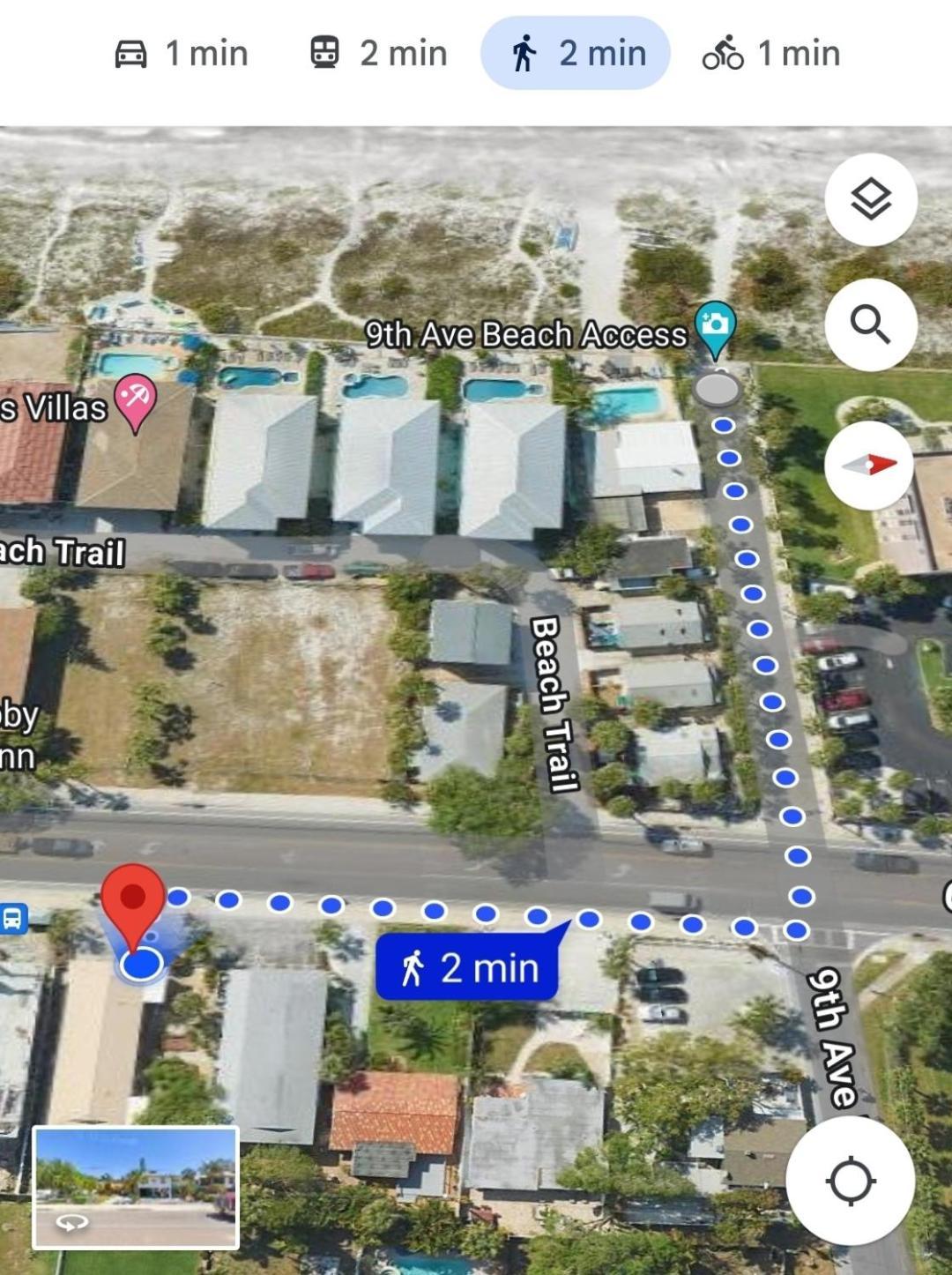Switch to transit directions
This screenshot has width=952, height=1275.
379,54
